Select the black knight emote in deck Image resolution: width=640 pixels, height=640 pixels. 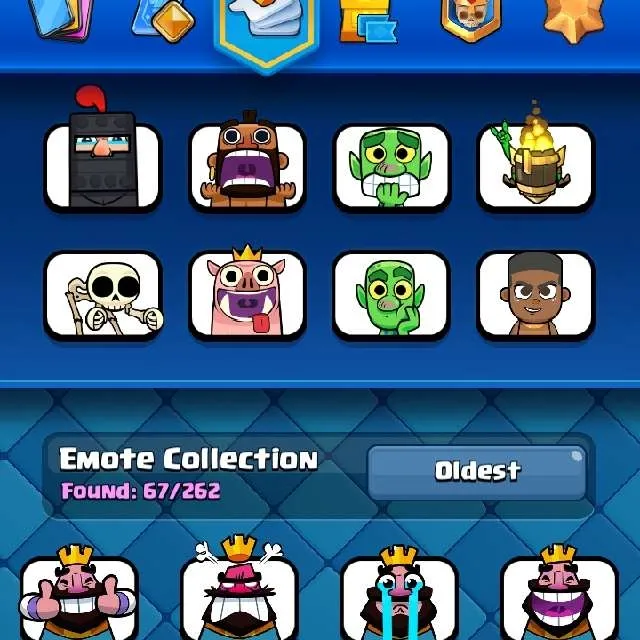tap(103, 165)
